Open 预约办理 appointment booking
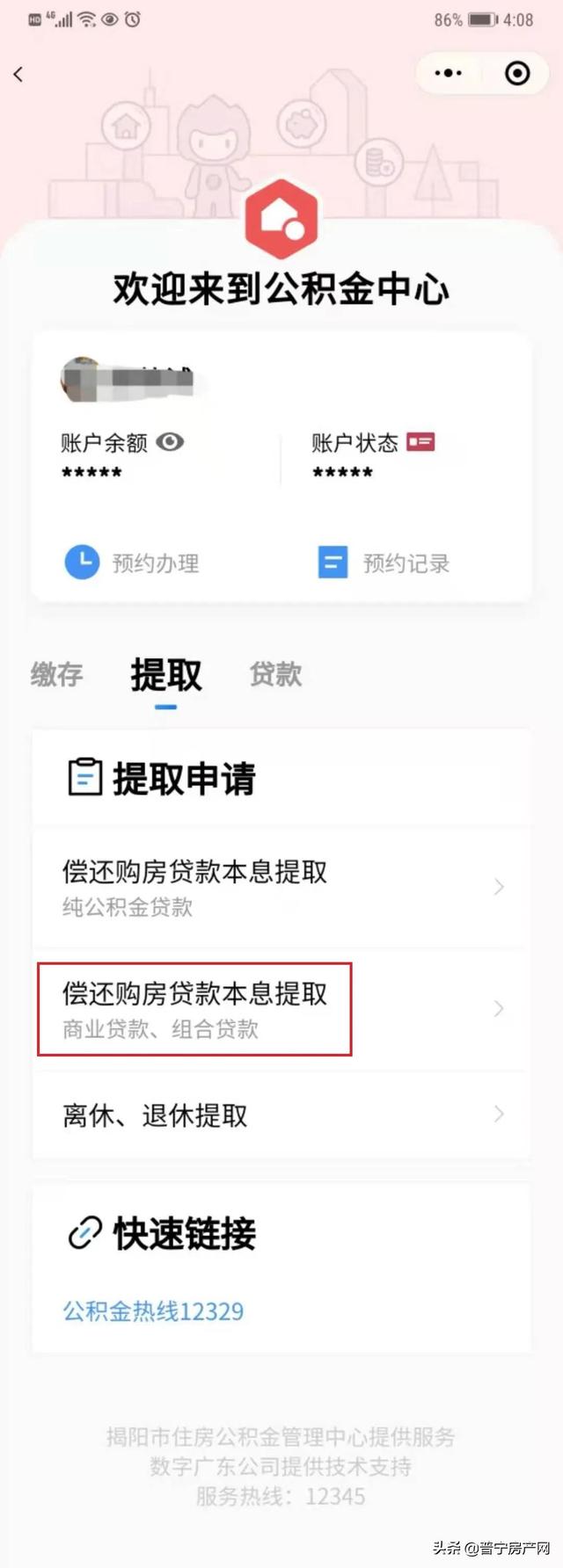The height and width of the screenshot is (1568, 563). 133,563
